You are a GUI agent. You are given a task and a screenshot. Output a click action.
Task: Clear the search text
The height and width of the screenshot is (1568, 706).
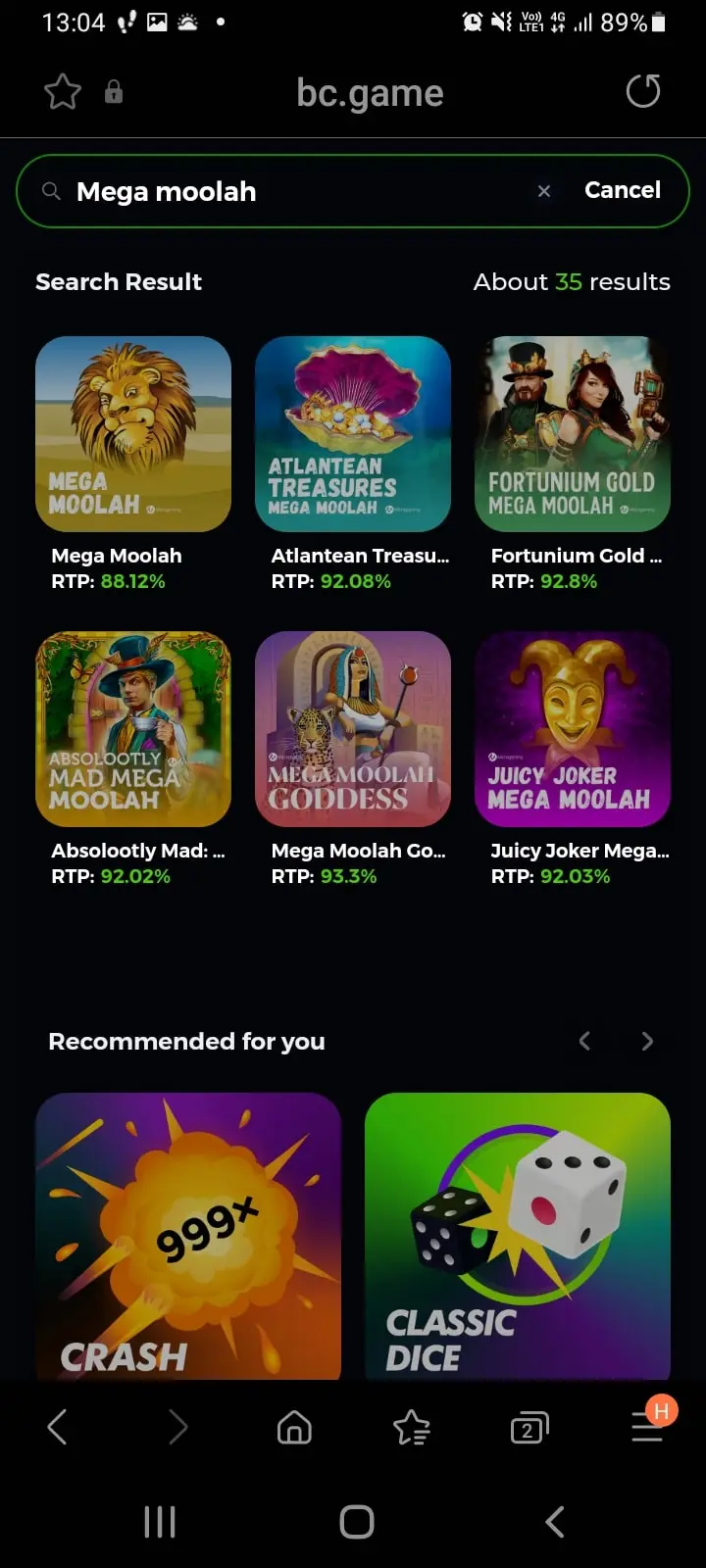pyautogui.click(x=544, y=191)
